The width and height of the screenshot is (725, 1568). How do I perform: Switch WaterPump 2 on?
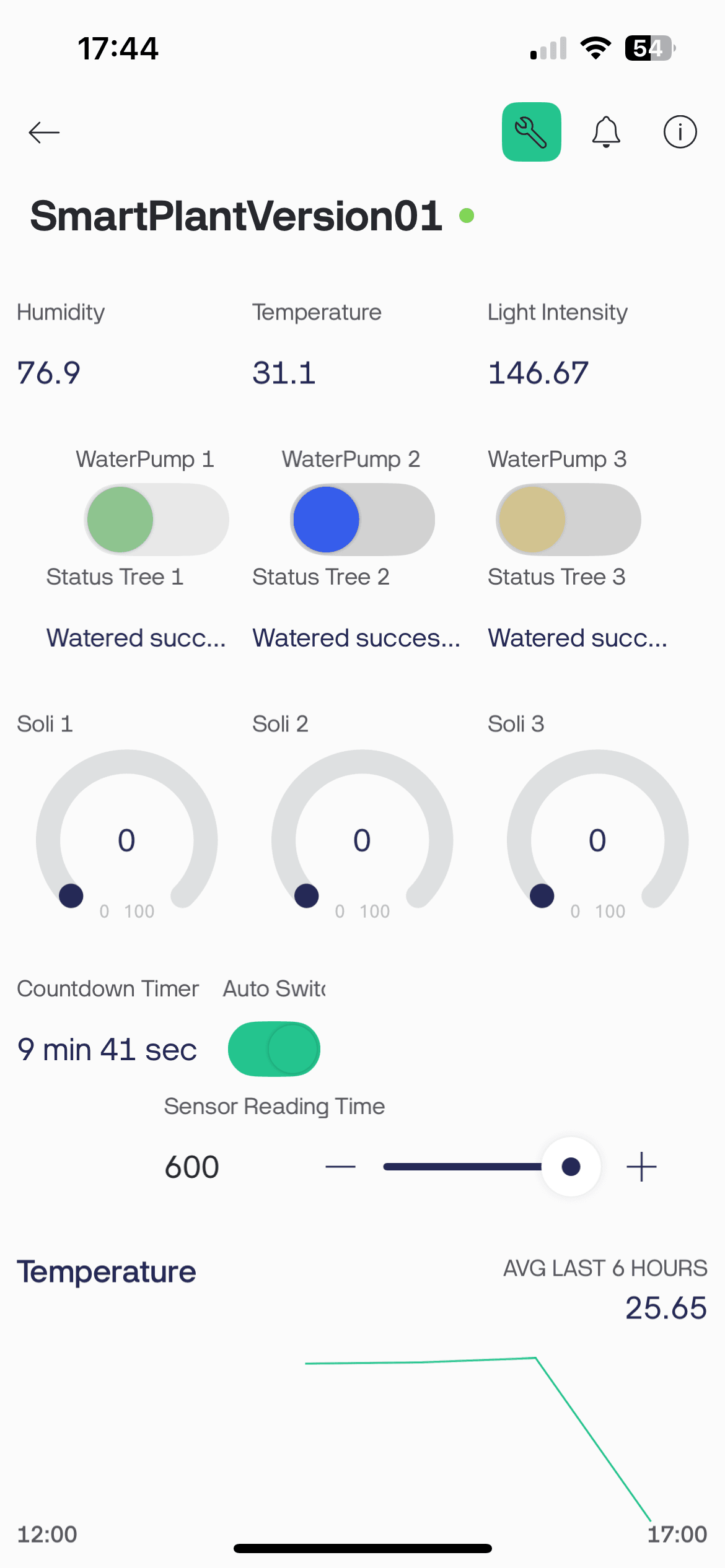(x=361, y=519)
